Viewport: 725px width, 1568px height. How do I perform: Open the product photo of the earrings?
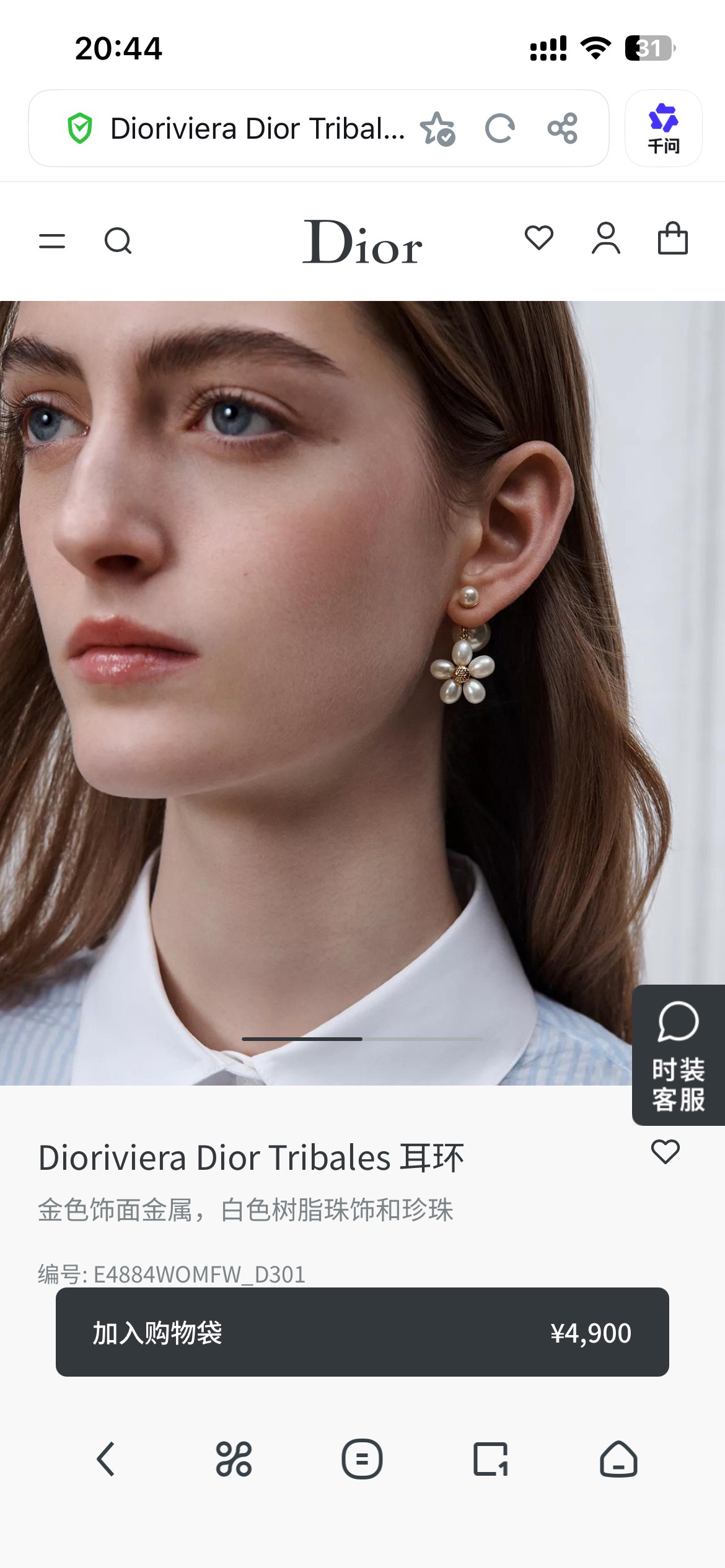tap(362, 693)
